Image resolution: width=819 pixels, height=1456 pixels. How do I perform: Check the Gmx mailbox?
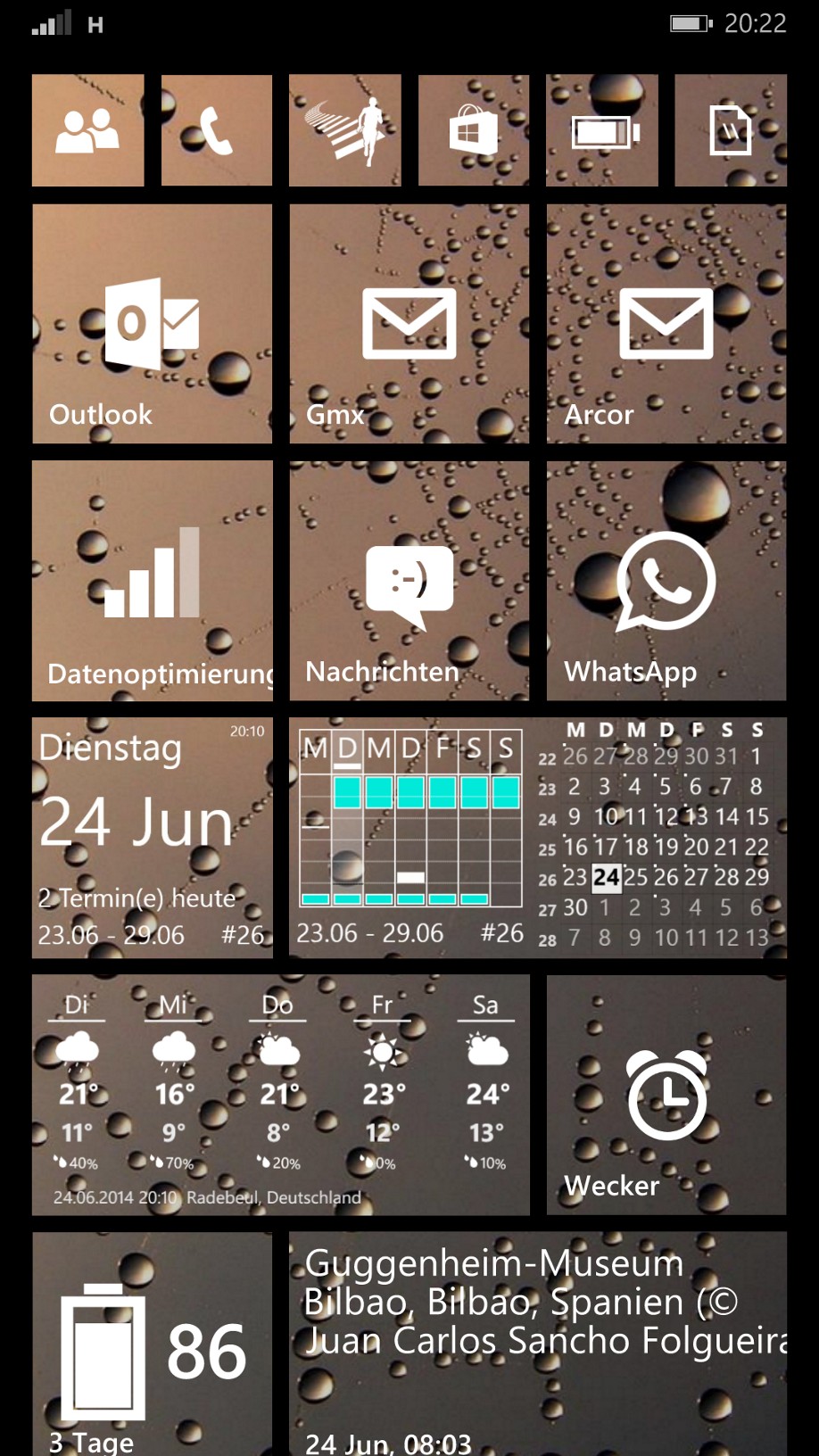click(409, 324)
